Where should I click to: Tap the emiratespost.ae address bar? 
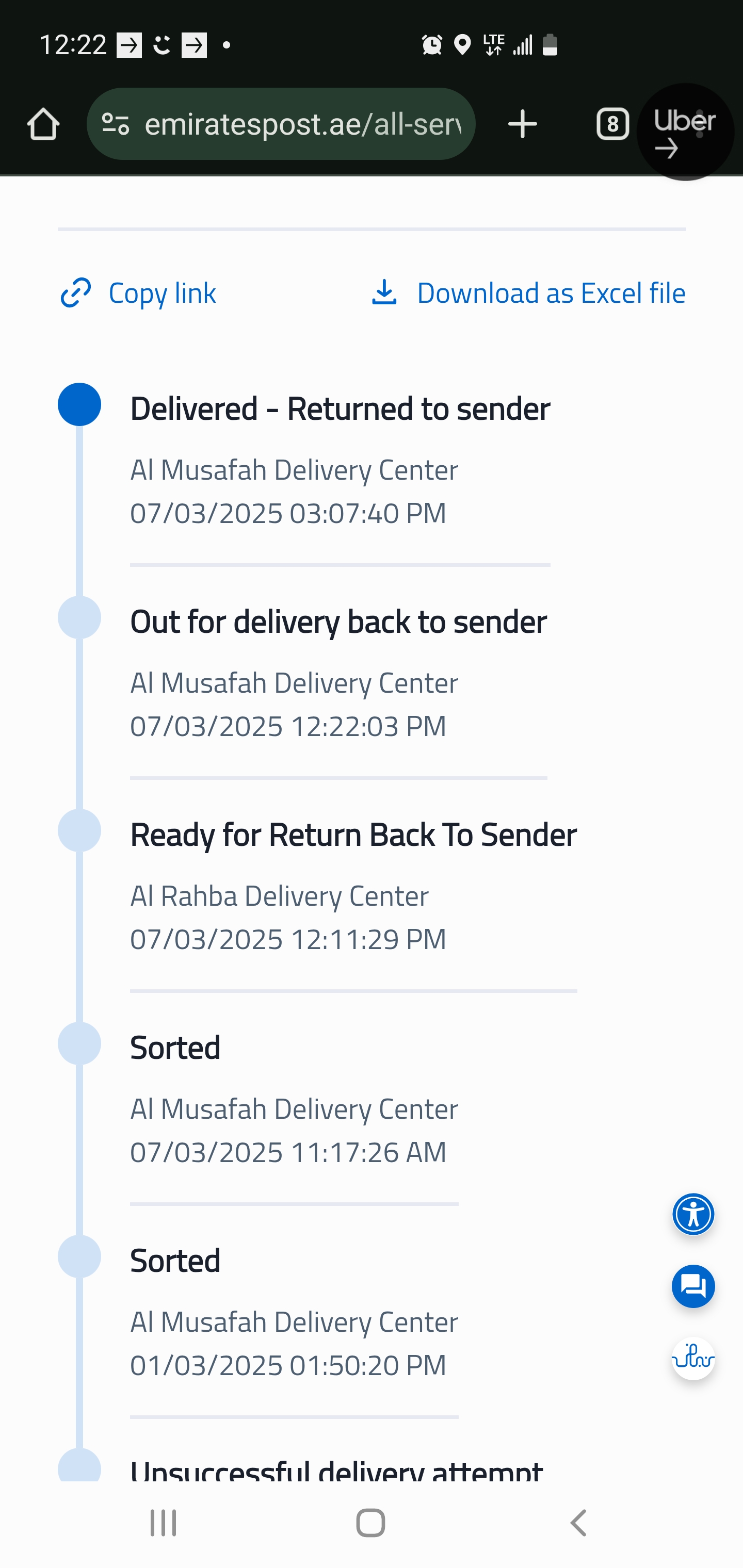[x=303, y=124]
